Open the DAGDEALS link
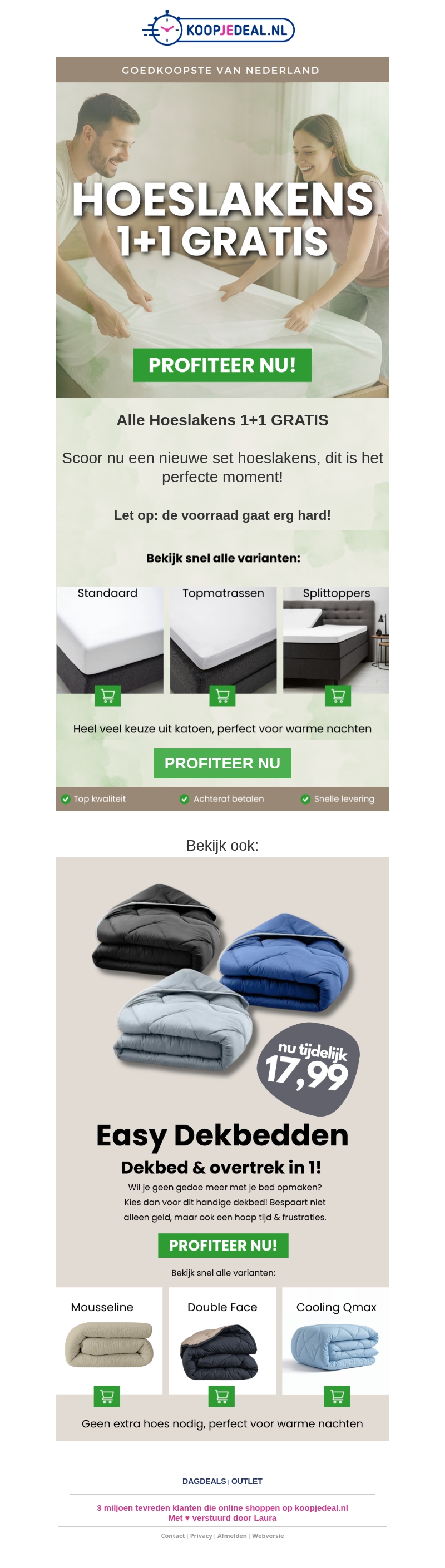This screenshot has width=445, height=1568. (x=204, y=1481)
